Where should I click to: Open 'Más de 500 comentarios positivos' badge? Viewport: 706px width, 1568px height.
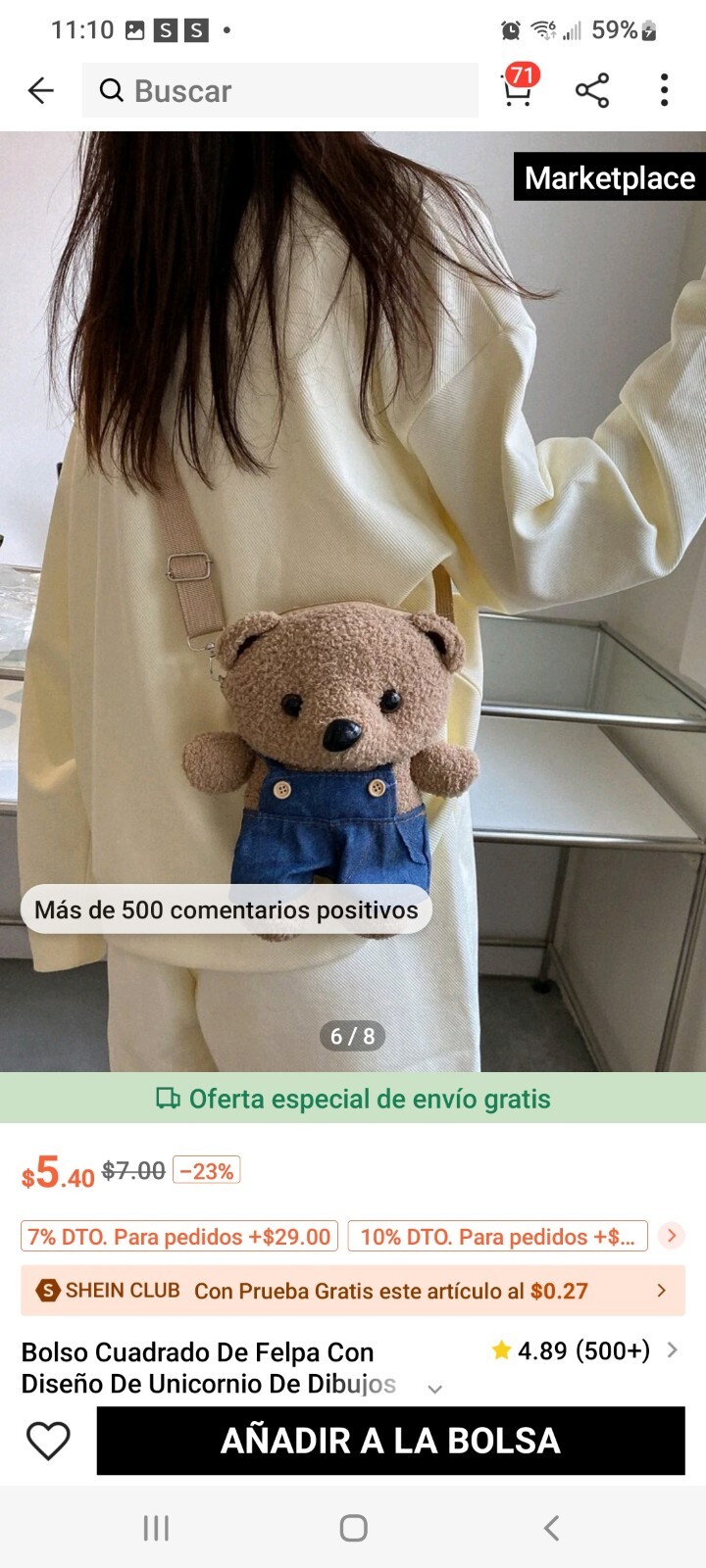coord(227,910)
